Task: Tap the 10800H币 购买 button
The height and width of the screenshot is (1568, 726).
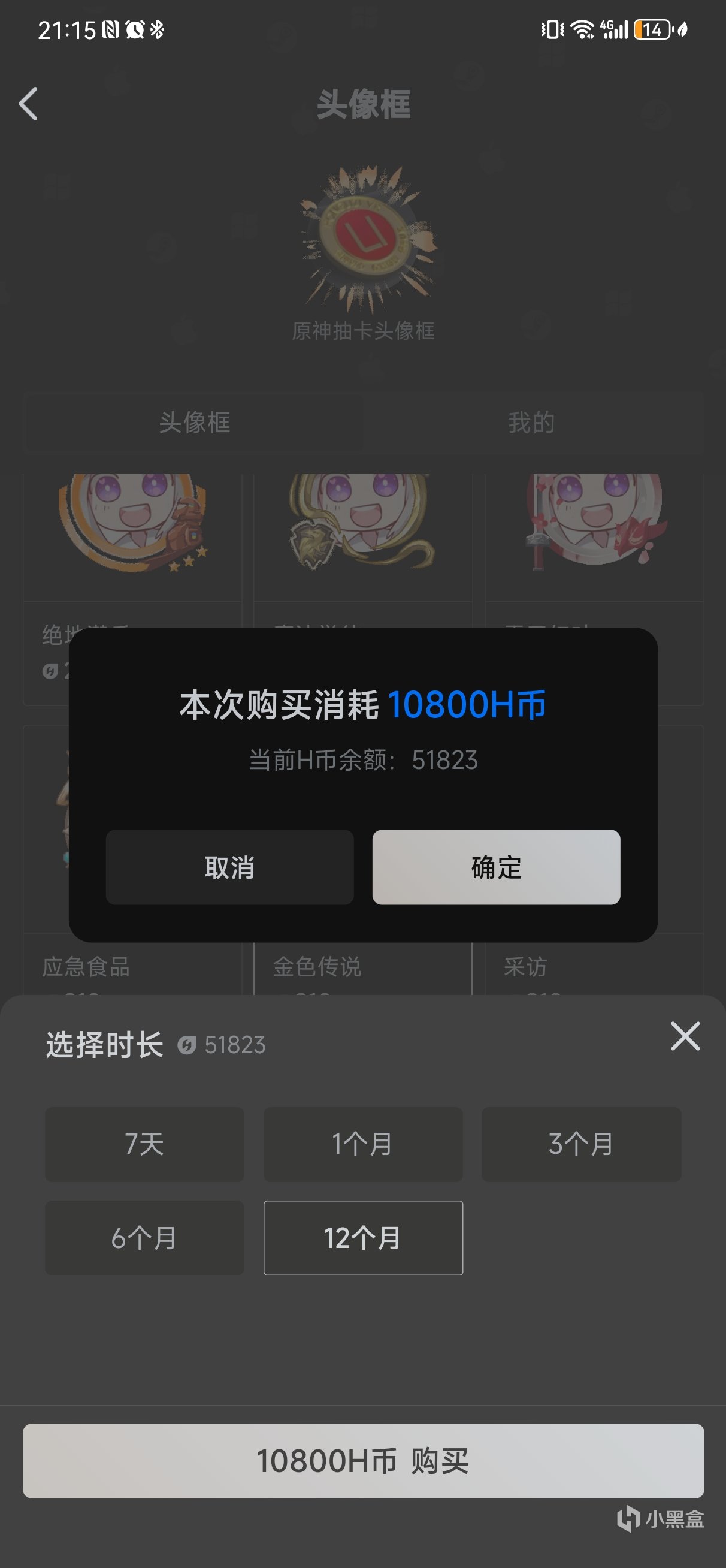Action: pos(362,1460)
